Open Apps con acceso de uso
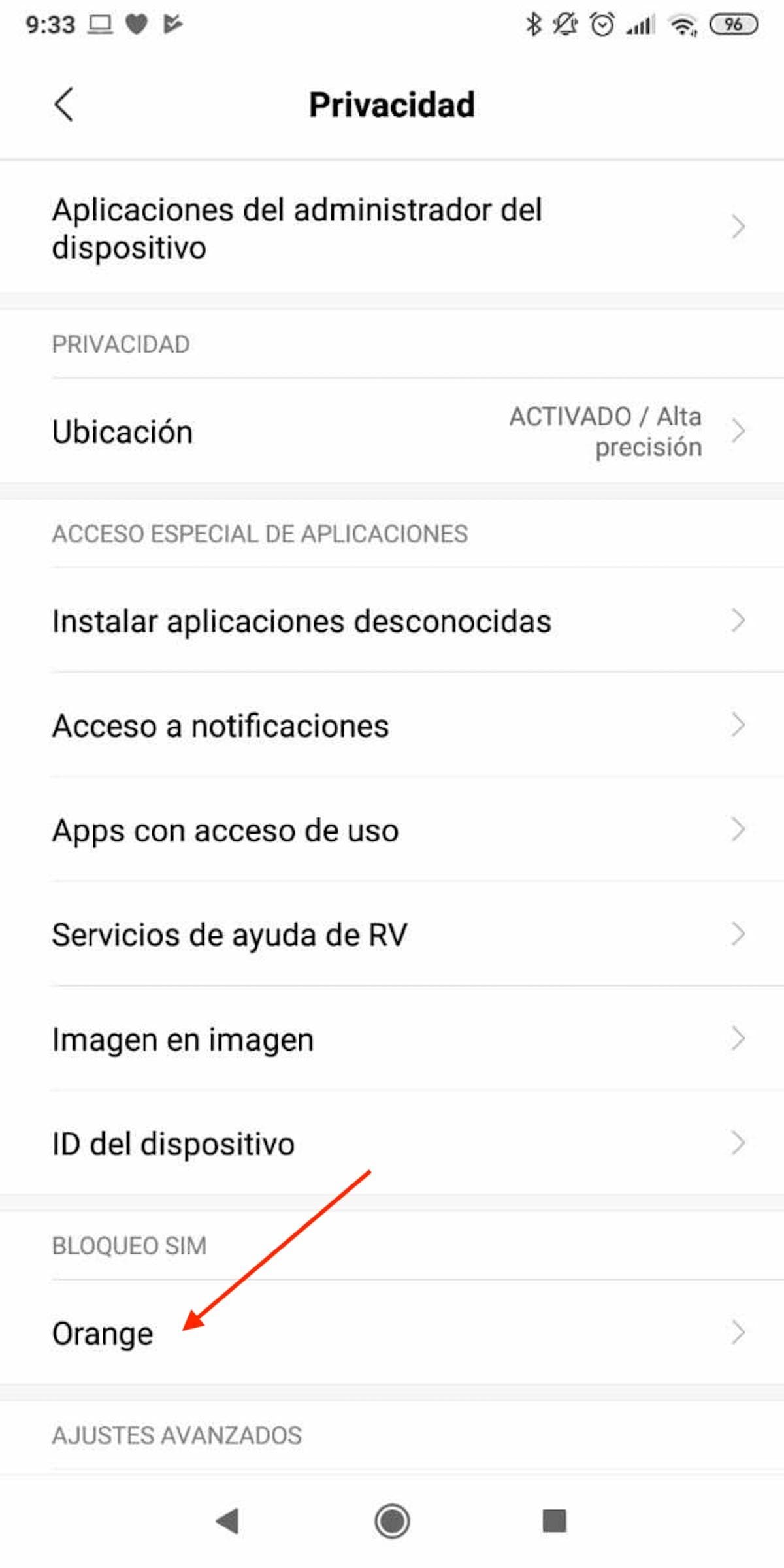 (392, 830)
